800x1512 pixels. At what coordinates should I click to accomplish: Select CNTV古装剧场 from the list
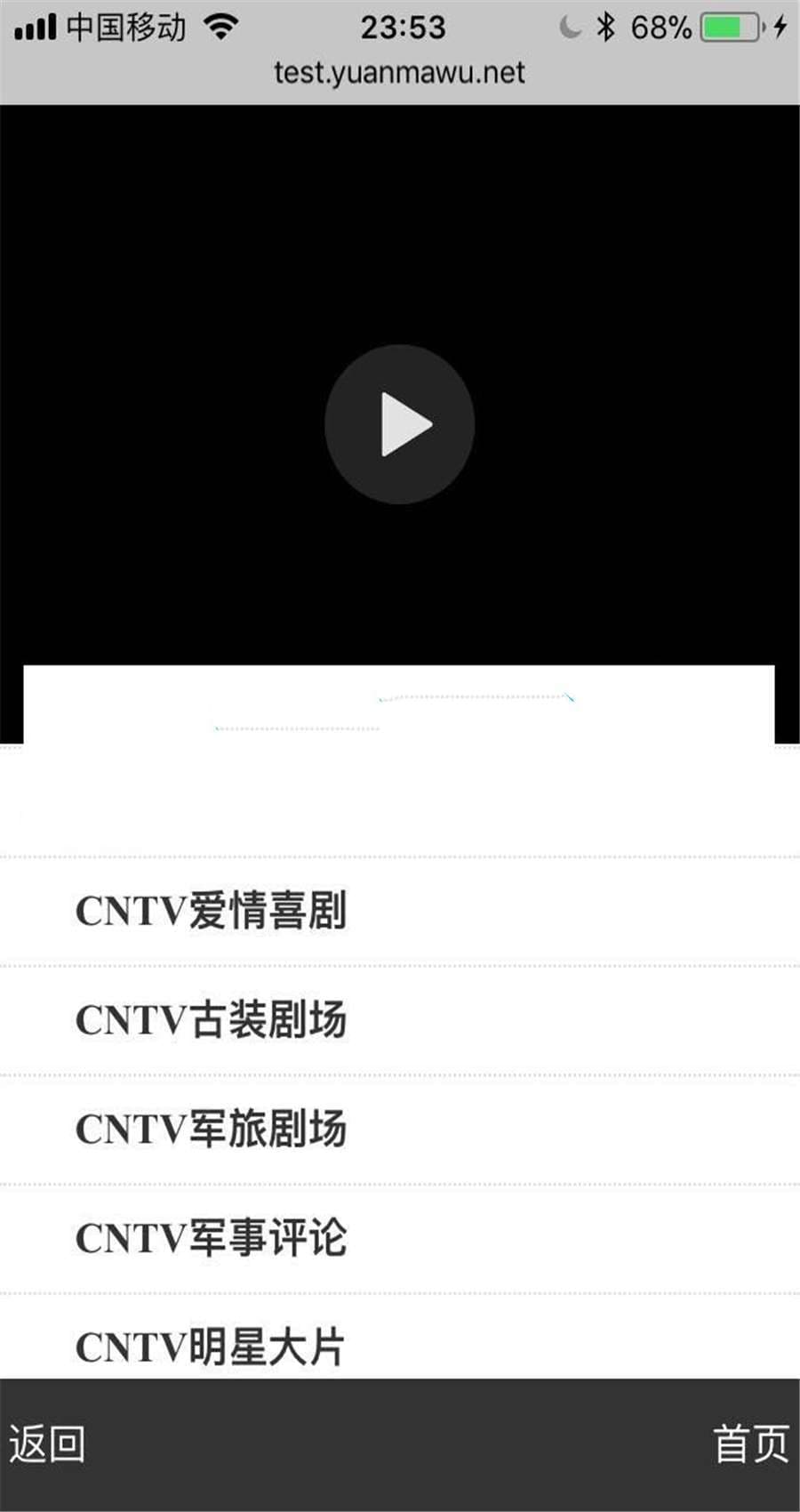211,1019
